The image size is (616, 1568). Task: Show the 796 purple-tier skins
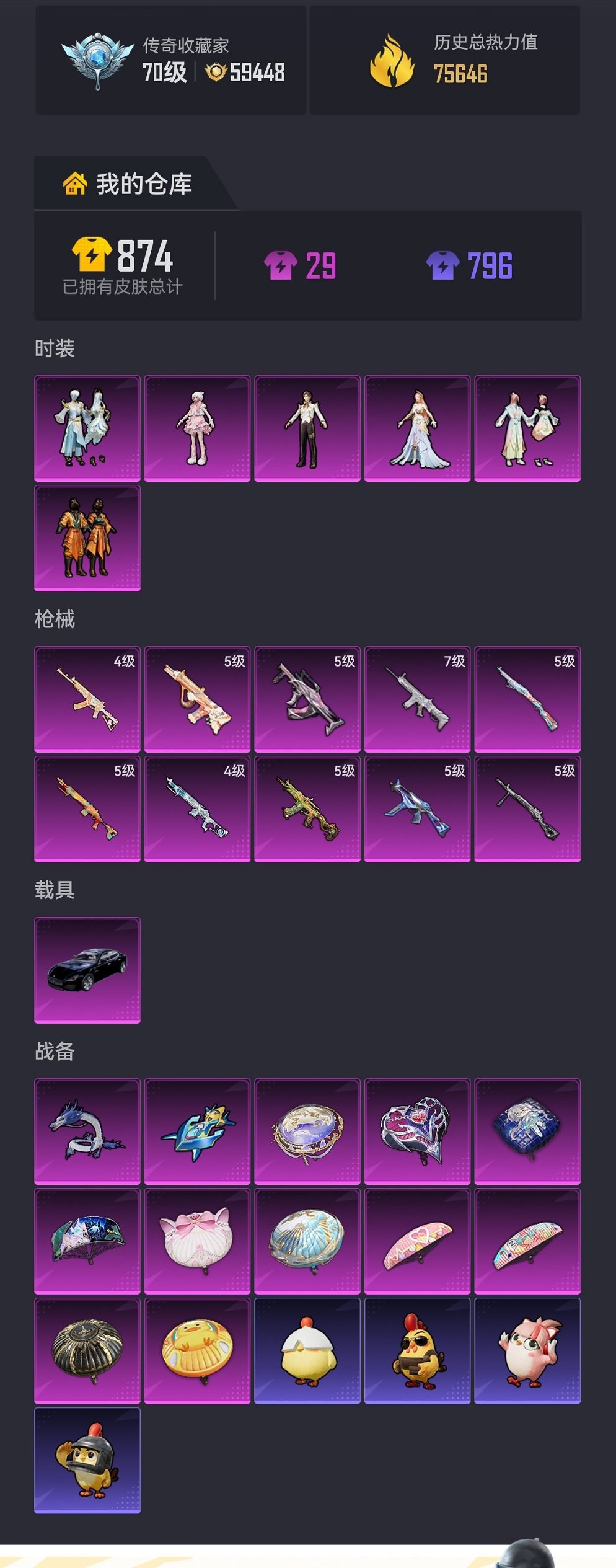469,267
